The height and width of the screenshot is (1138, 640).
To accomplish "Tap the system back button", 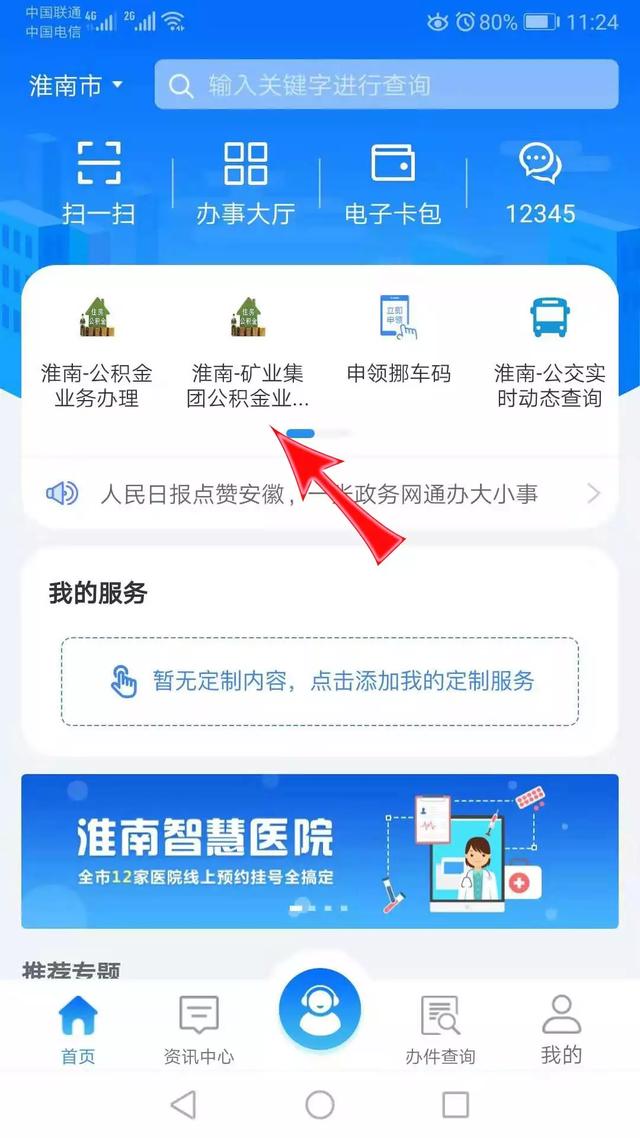I will [x=183, y=1104].
